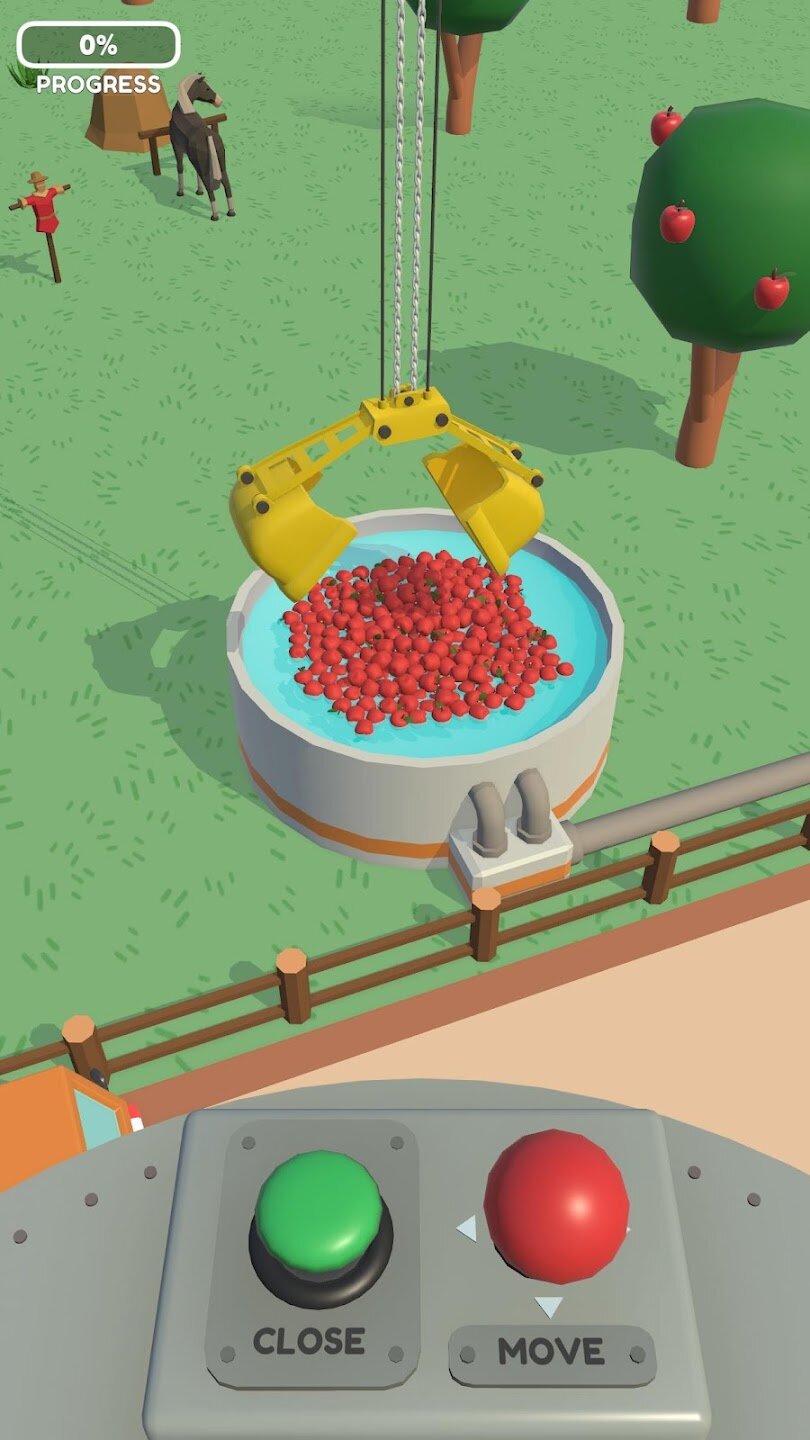Tap the green CLOSE button
810x1440 pixels.
[318, 1215]
